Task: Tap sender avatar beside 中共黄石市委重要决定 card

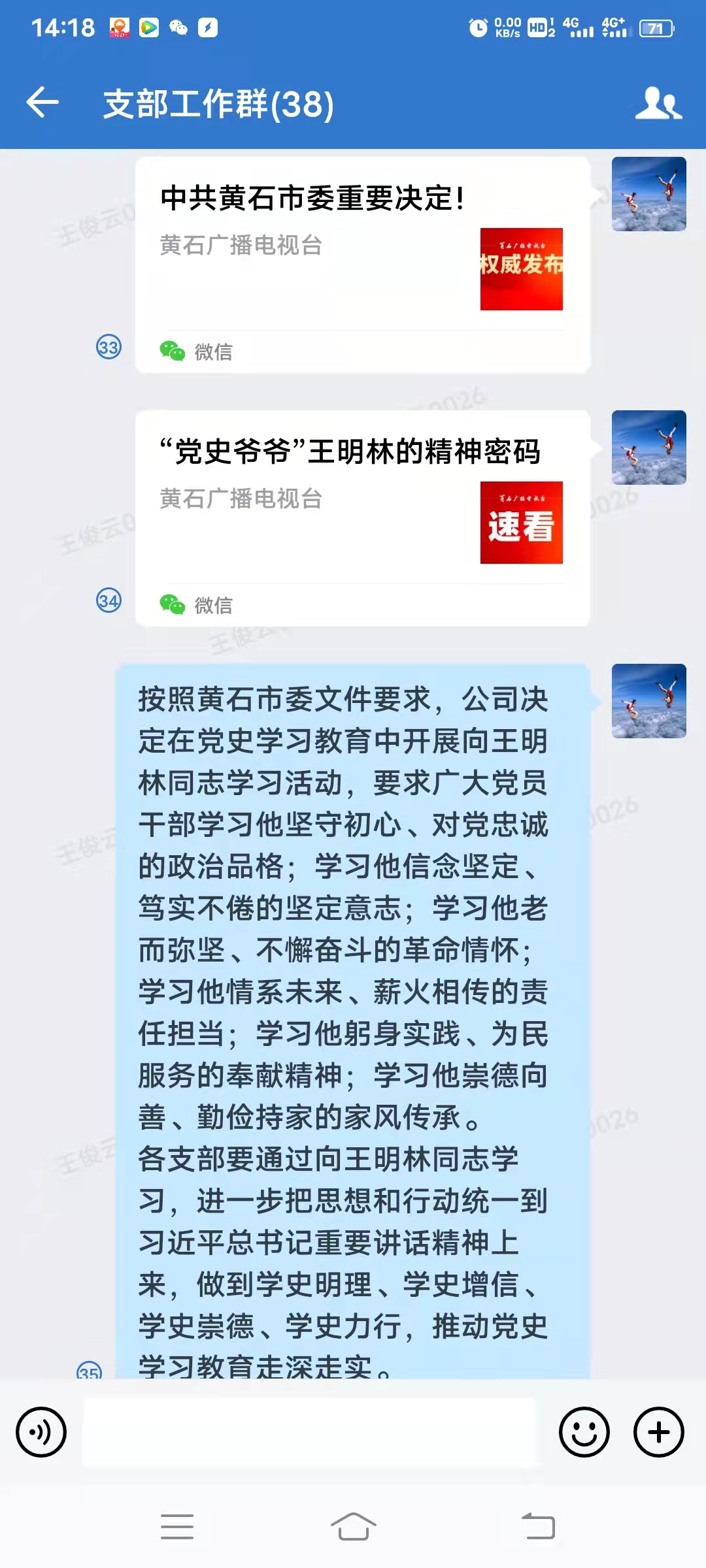Action: pyautogui.click(x=648, y=194)
